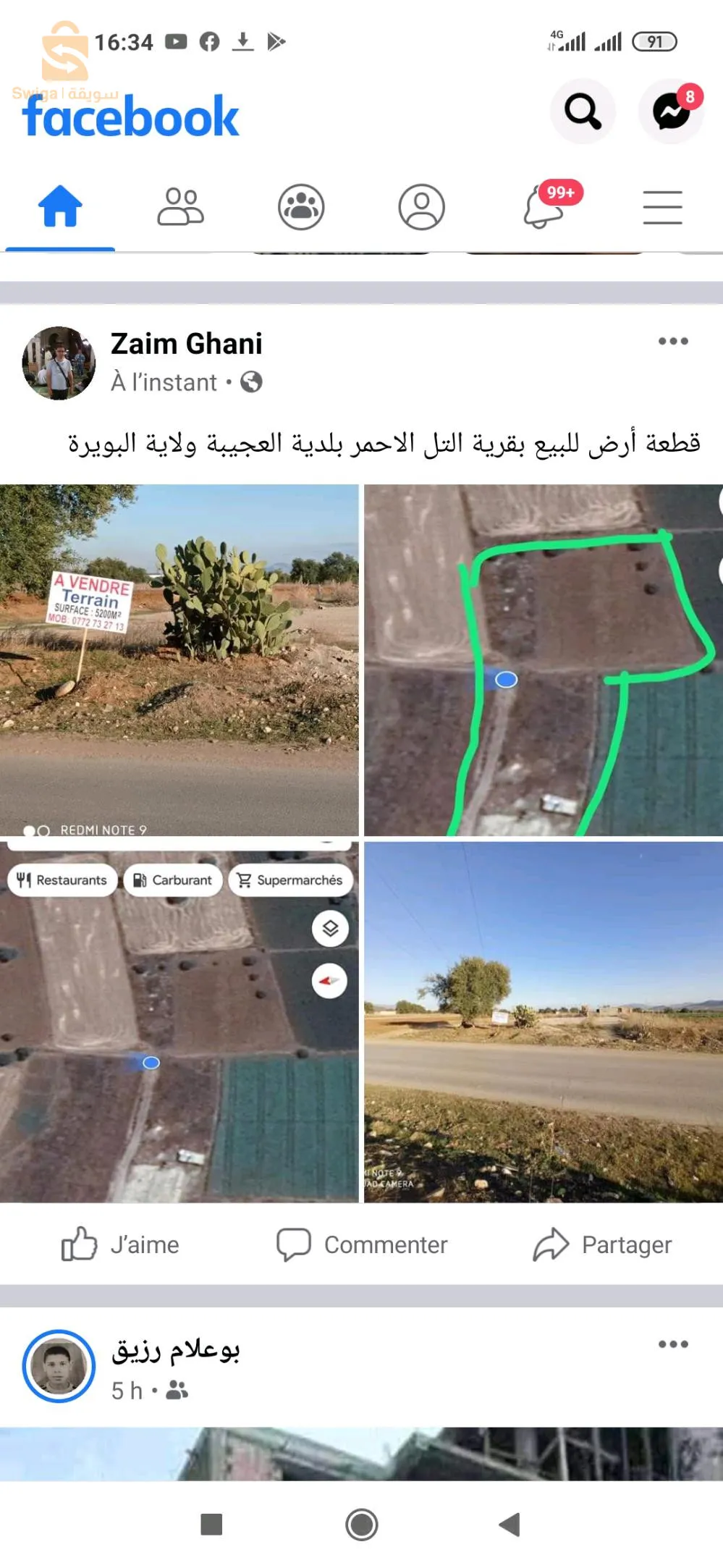View your profile icon
723x1568 pixels.
tap(421, 207)
